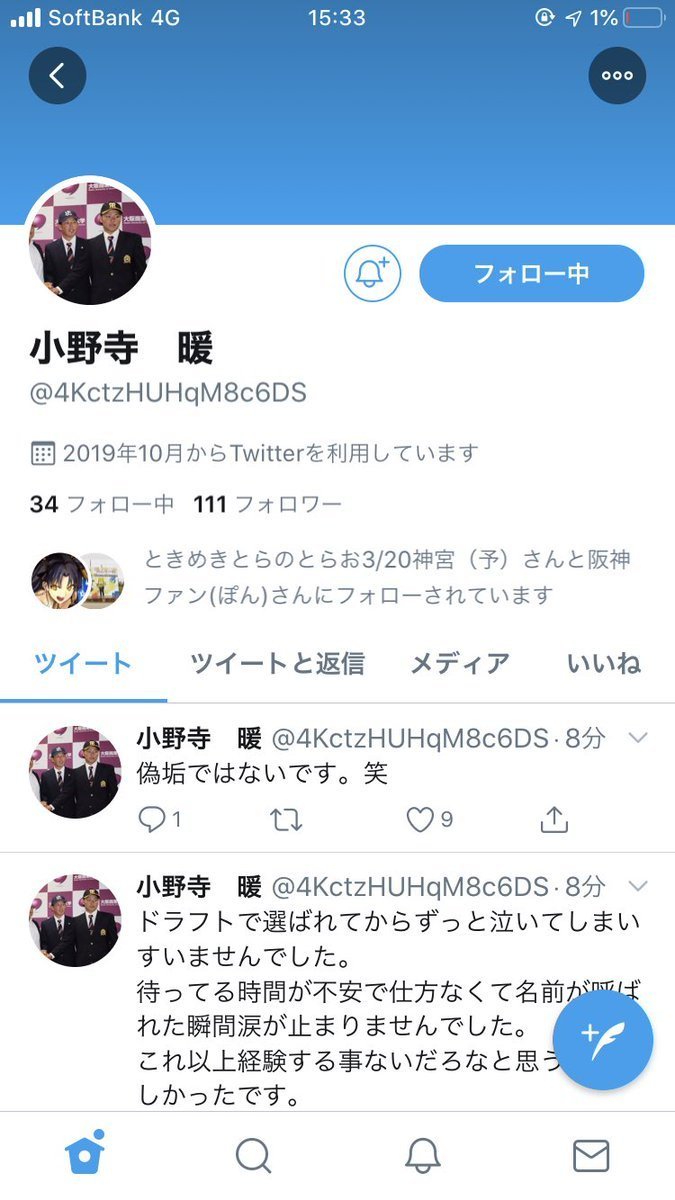This screenshot has width=675, height=1200.
Task: View the 111 フォロワー list
Action: pyautogui.click(x=268, y=504)
